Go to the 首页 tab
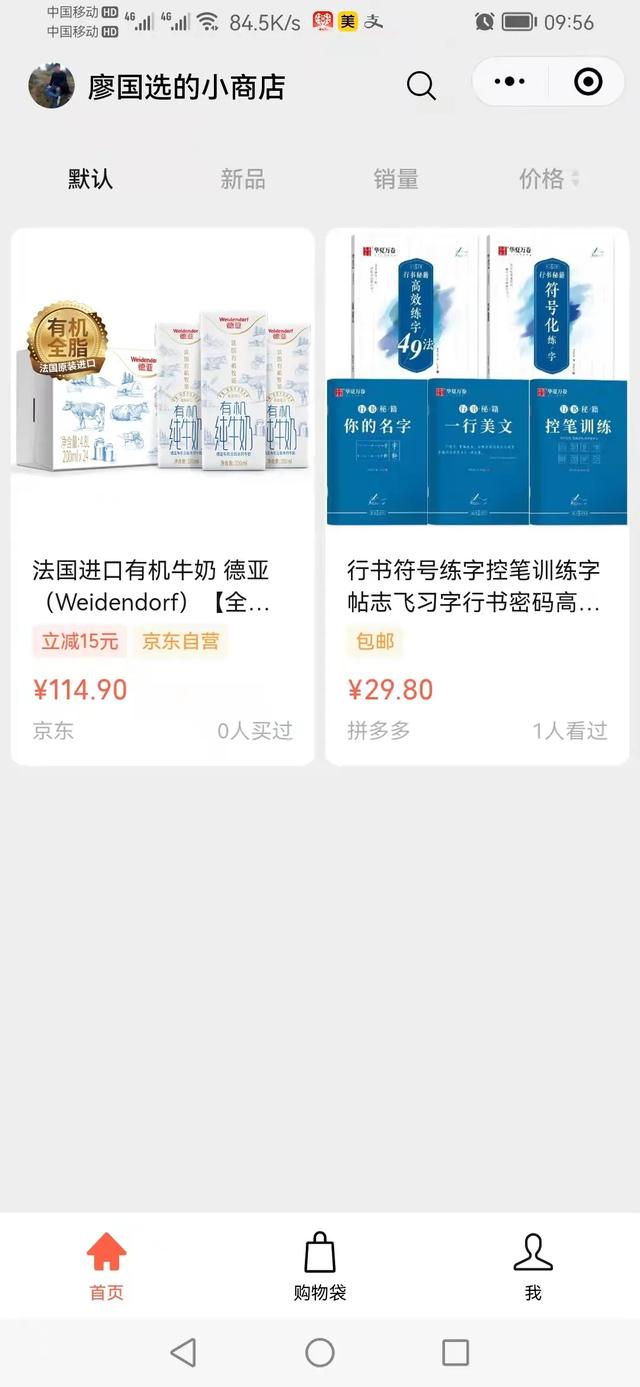 tap(107, 1266)
